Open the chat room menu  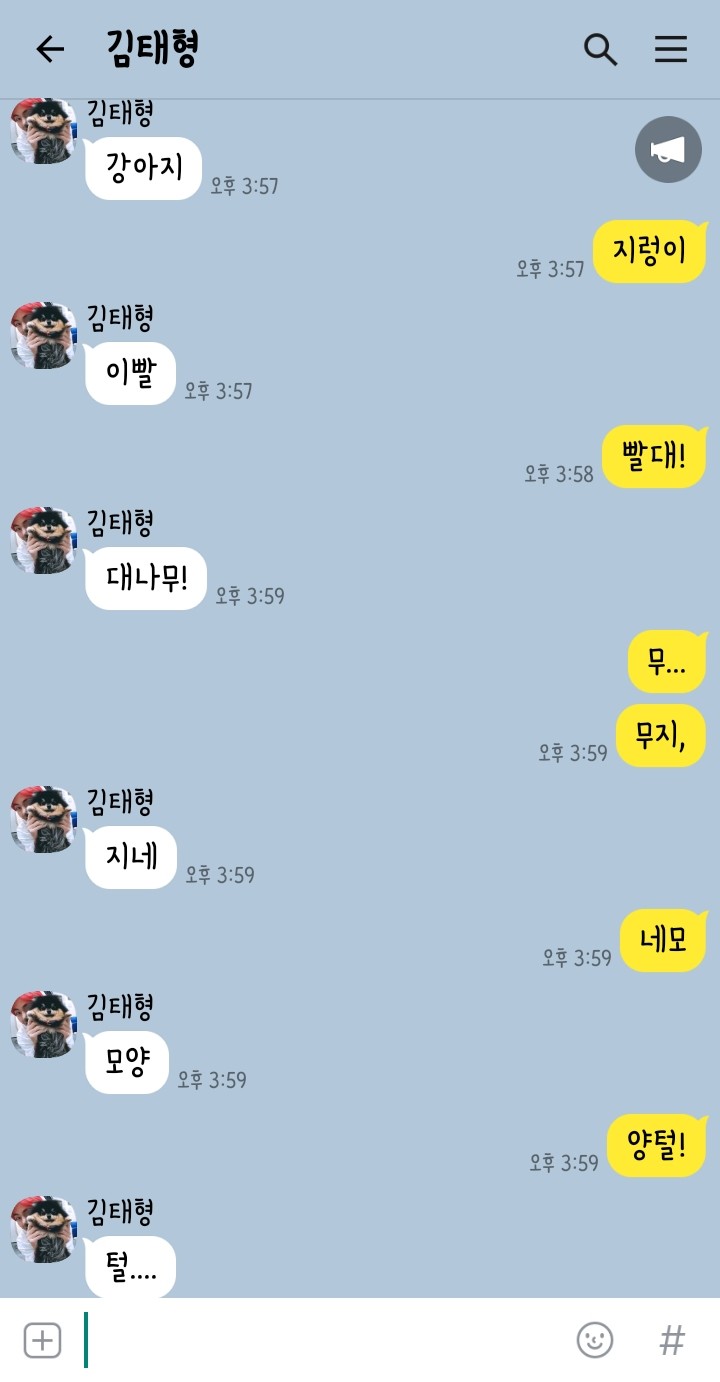[671, 49]
